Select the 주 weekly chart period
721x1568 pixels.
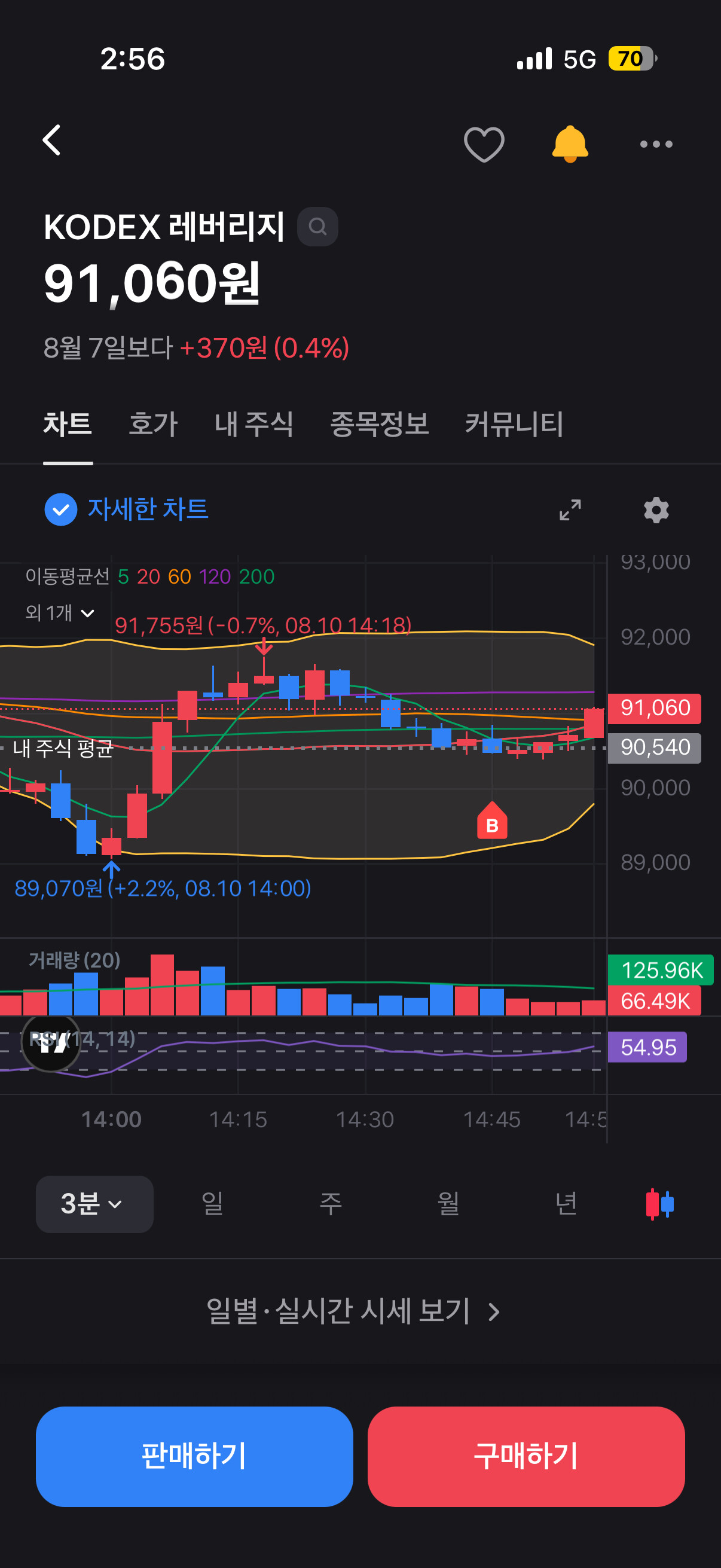(331, 1204)
